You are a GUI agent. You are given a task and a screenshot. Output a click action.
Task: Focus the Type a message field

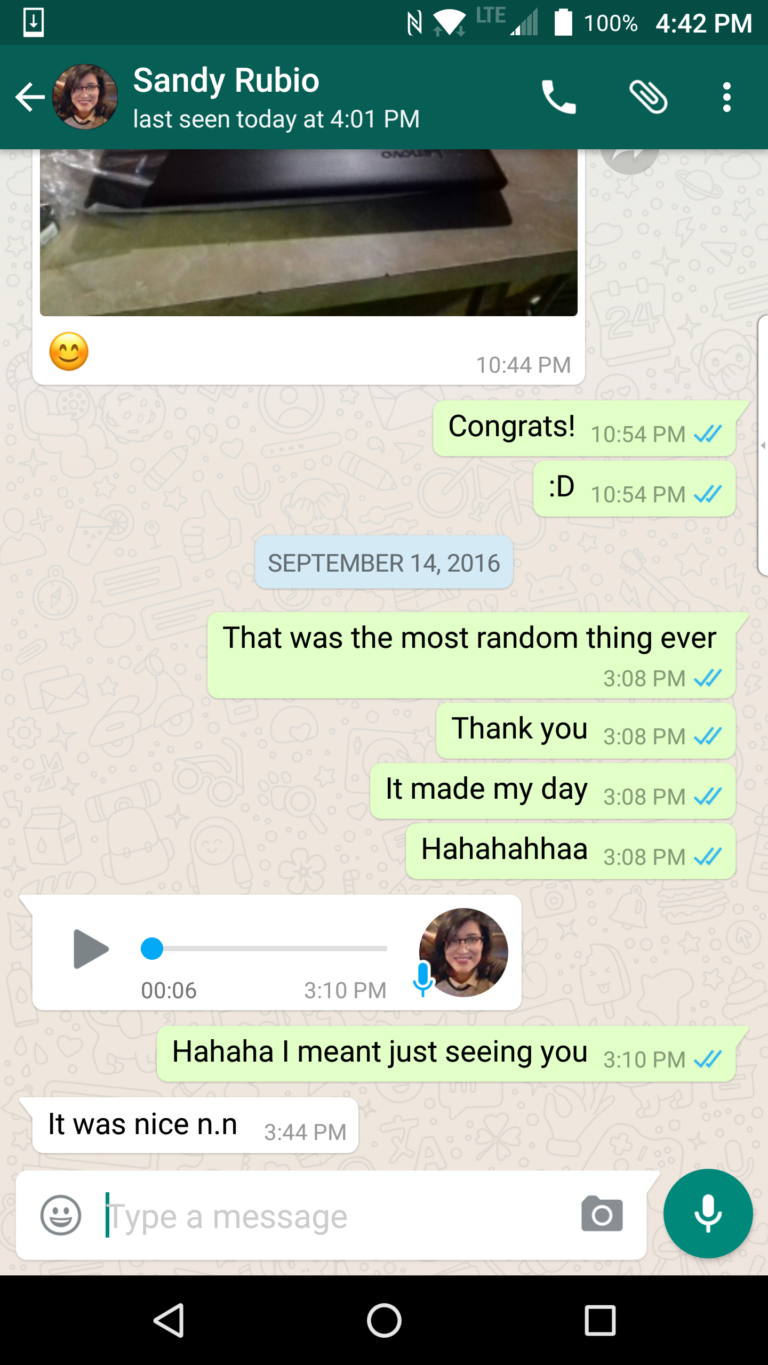click(330, 1216)
